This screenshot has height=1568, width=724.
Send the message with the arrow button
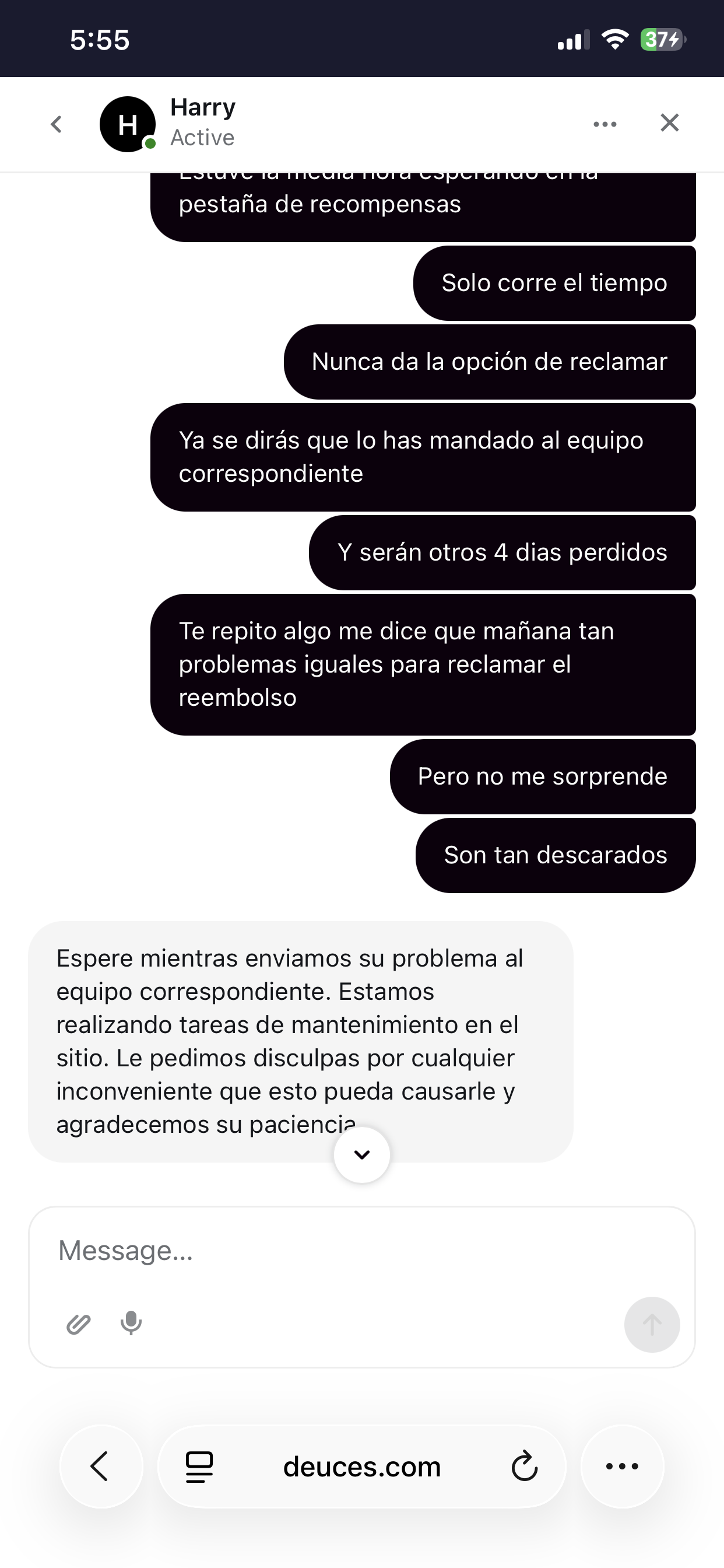click(652, 1325)
